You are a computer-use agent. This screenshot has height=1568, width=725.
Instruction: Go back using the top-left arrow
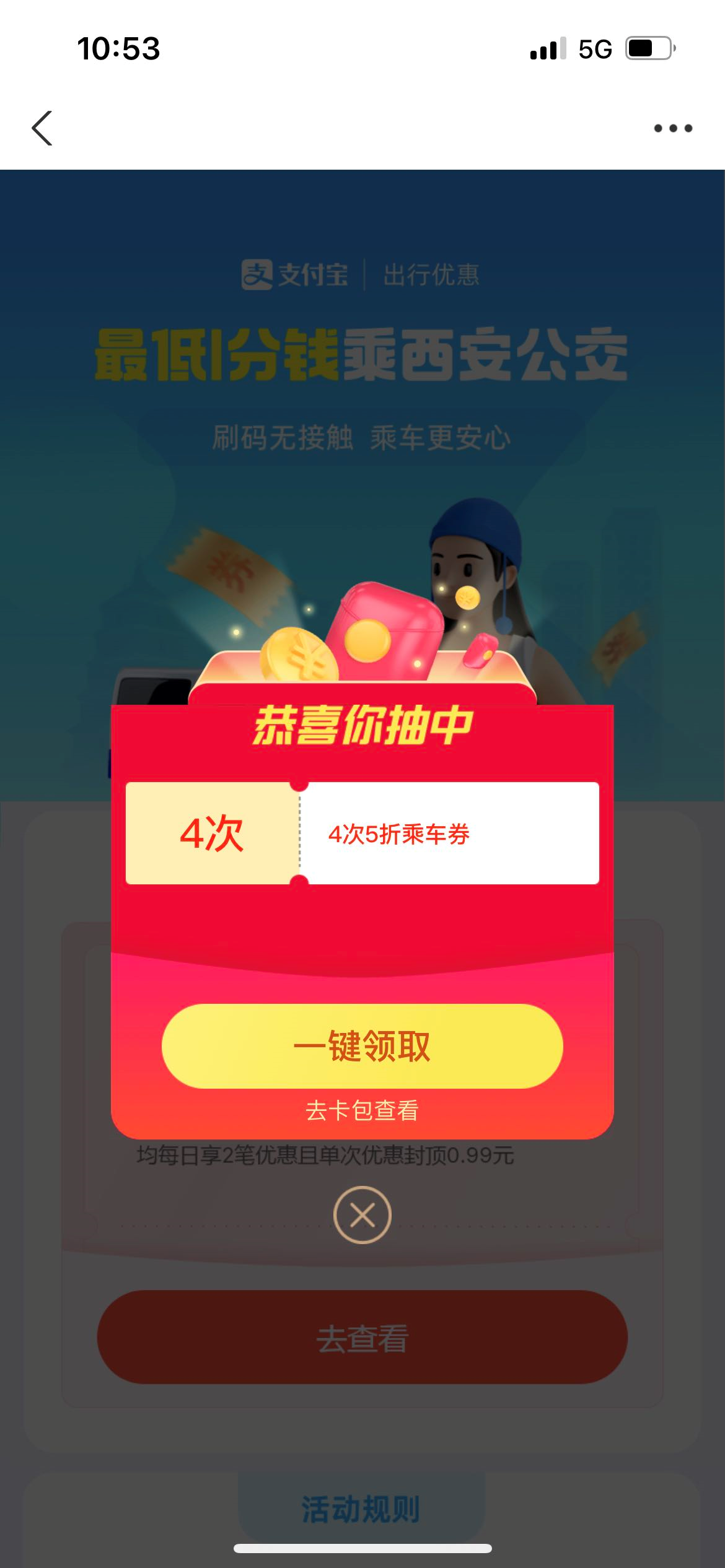point(42,128)
